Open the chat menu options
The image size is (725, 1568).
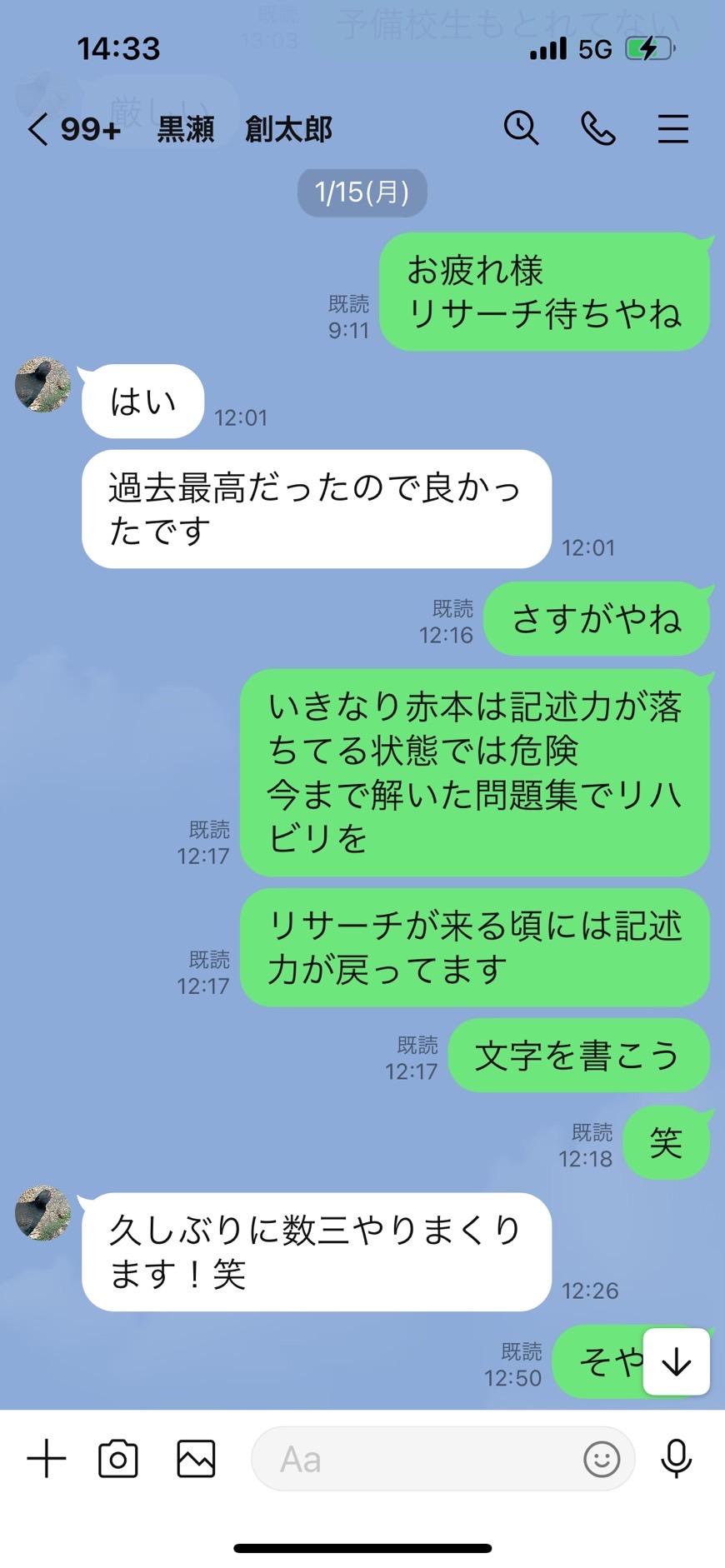pos(672,129)
